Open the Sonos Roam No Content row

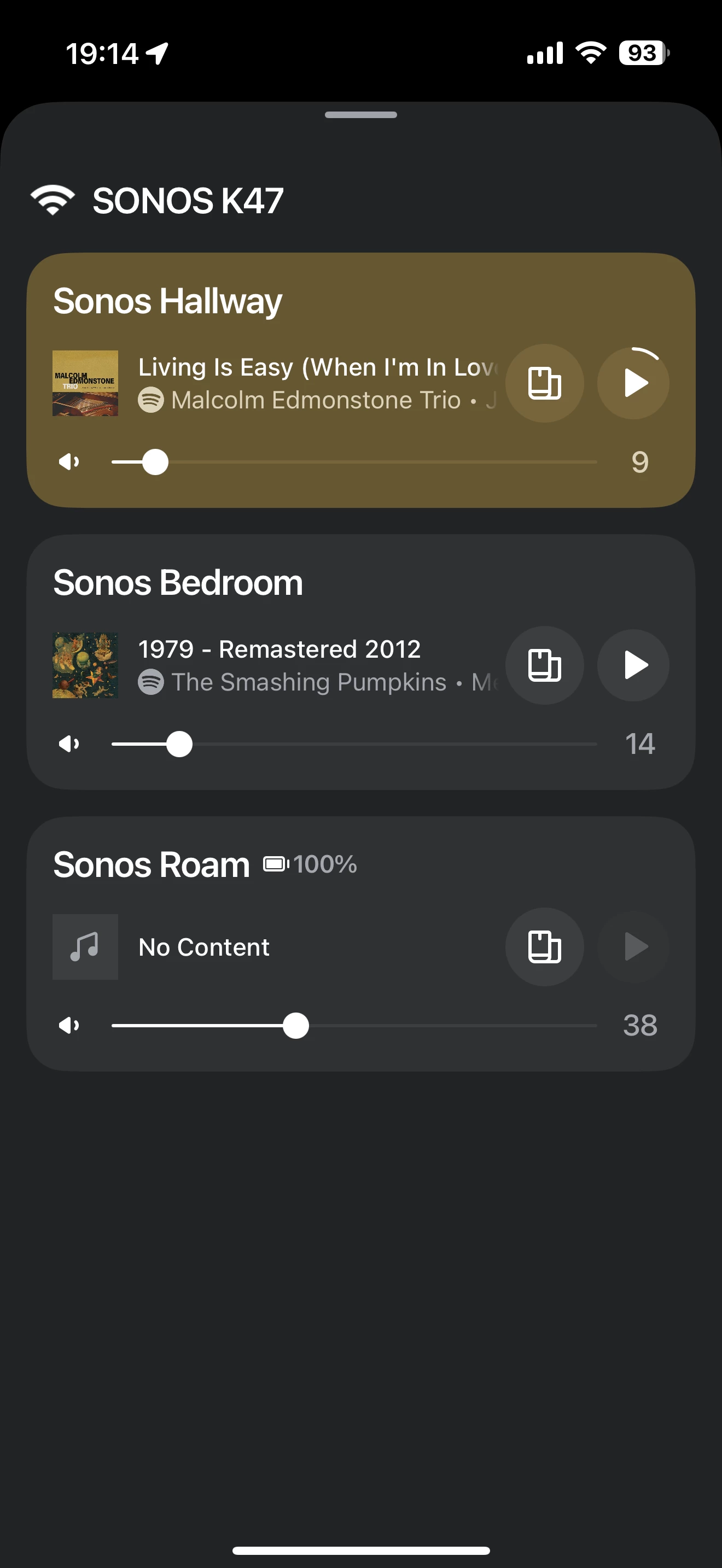tap(274, 946)
